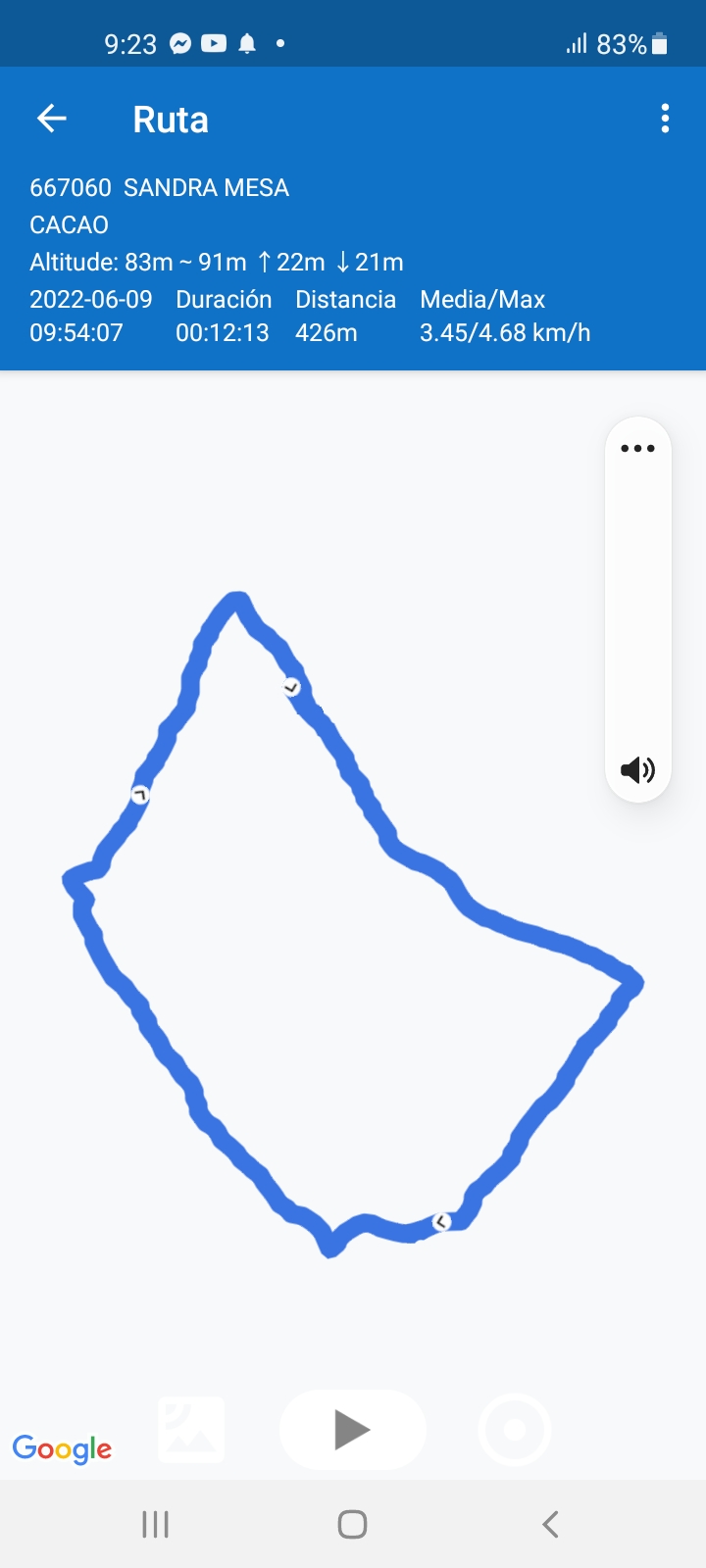This screenshot has height=1568, width=706.
Task: Open the three-dot floating panel options
Action: click(x=637, y=449)
